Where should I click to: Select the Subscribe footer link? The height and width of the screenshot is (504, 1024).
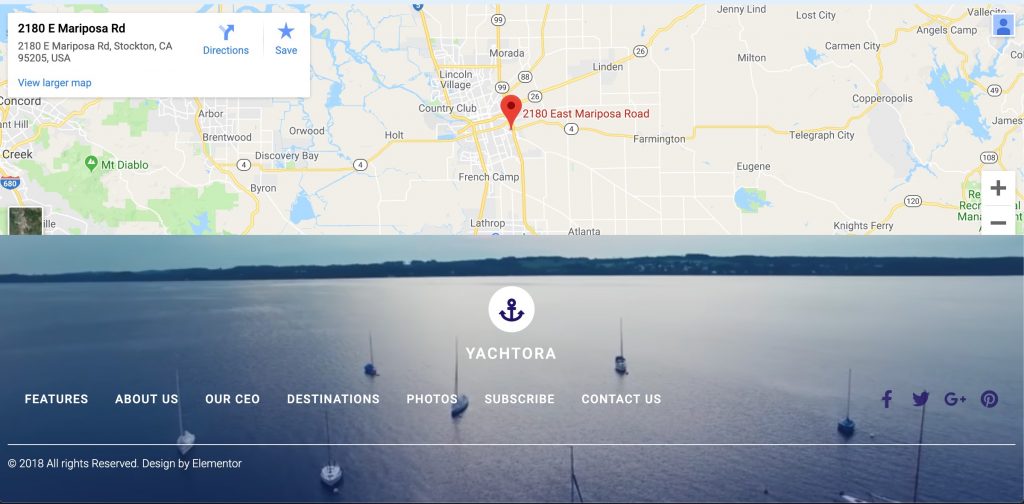[520, 399]
